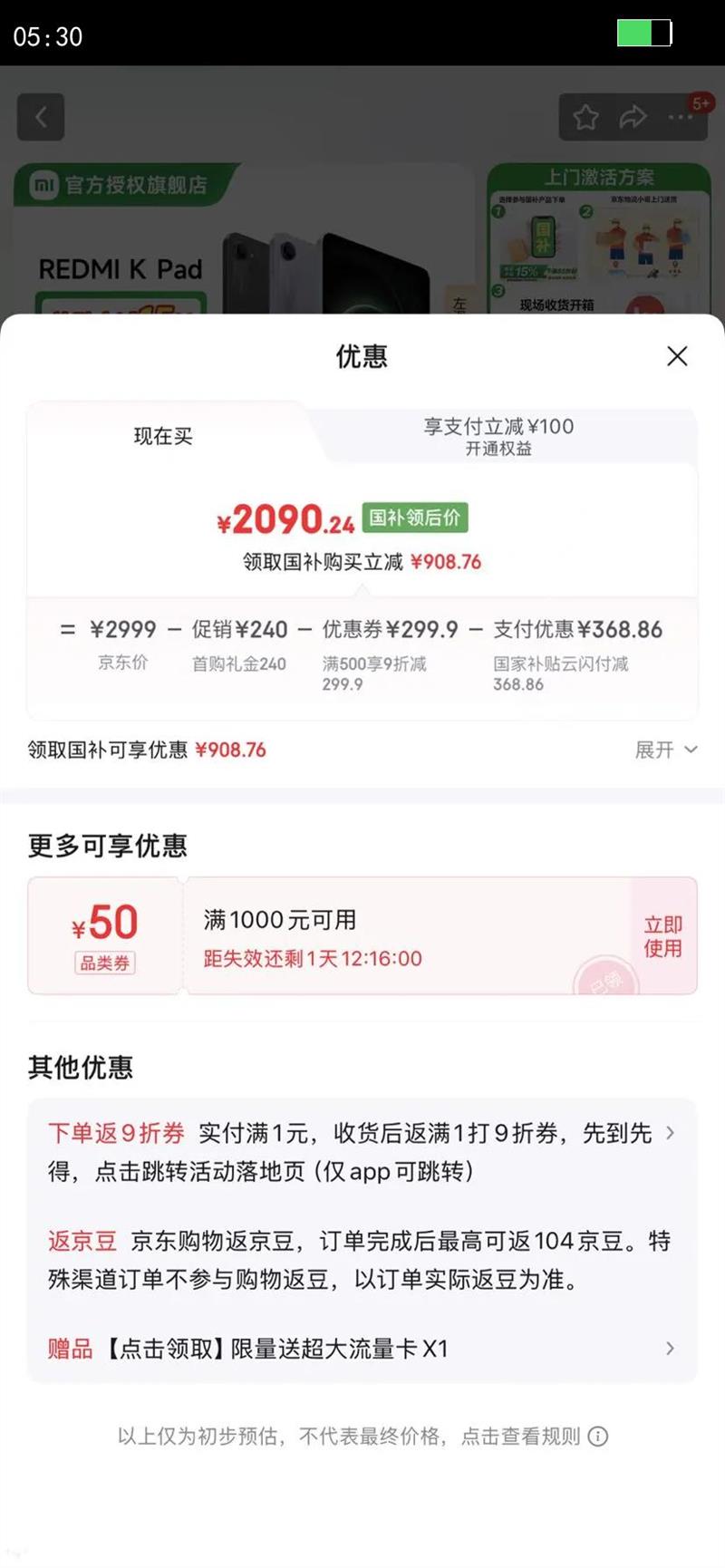Tap the star icon to favorite this product
Viewport: 725px width, 1568px height.
[x=586, y=117]
